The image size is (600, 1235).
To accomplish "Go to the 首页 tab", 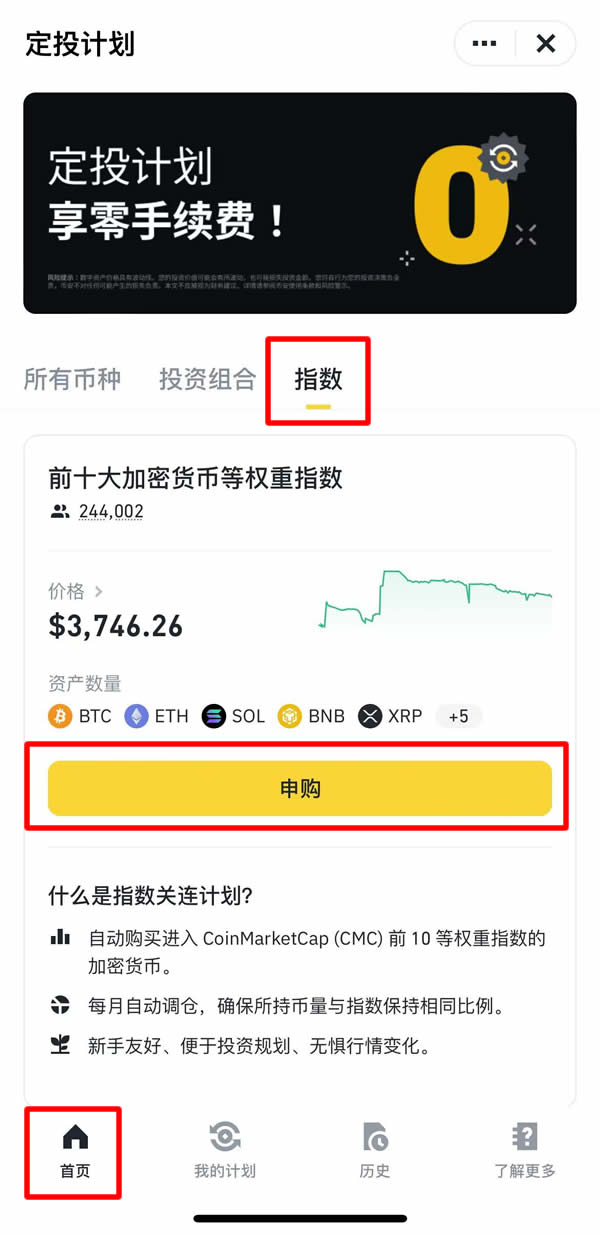I will 75,1150.
